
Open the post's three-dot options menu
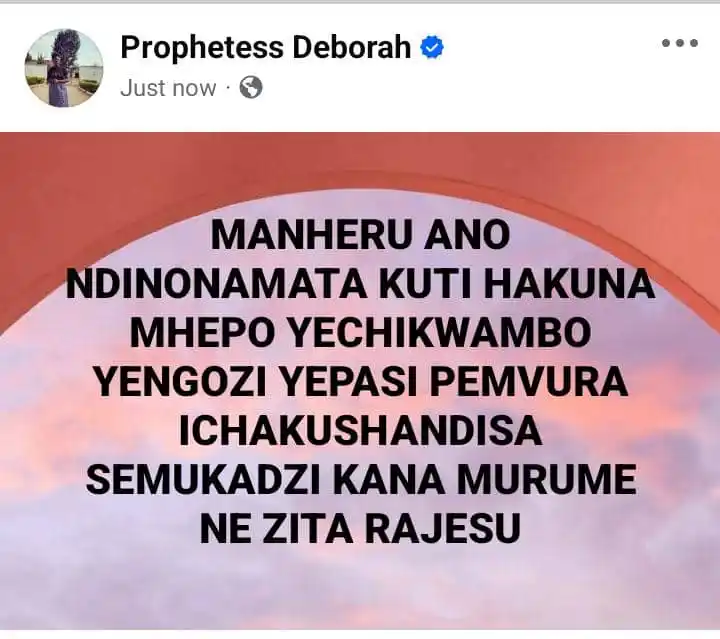click(x=679, y=44)
